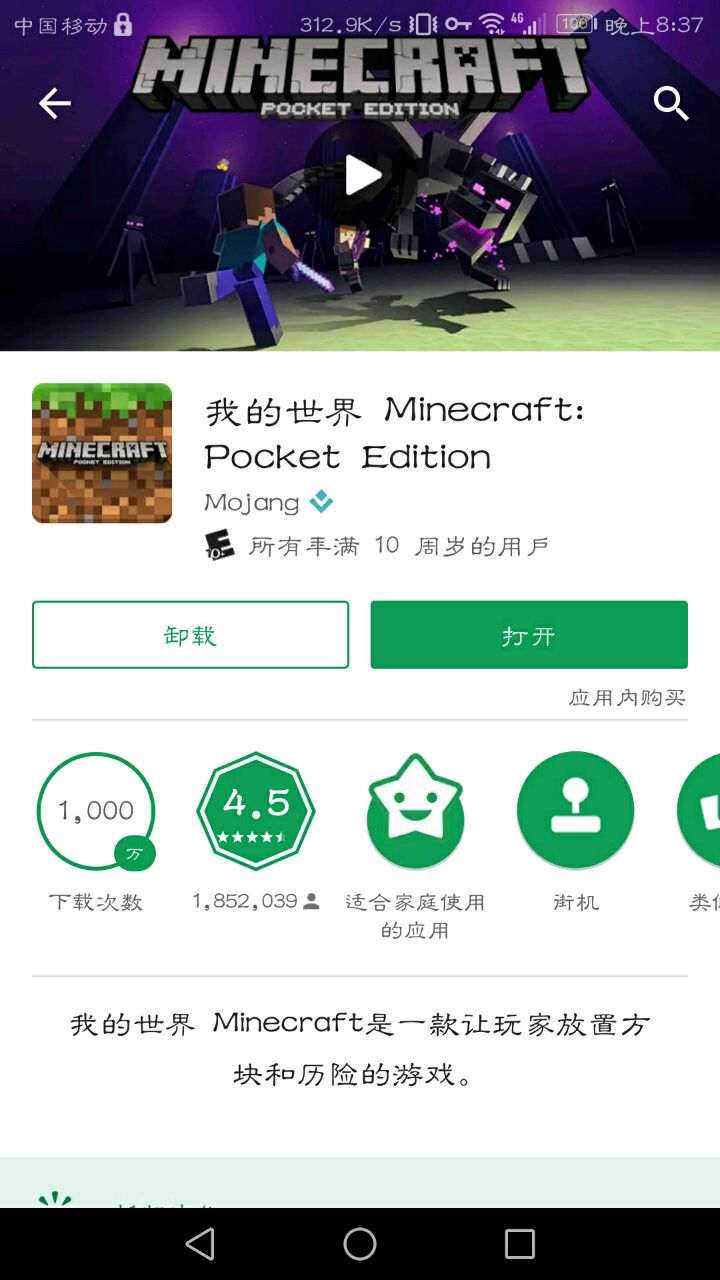
Task: Go back using the top-left arrow
Action: [x=54, y=103]
